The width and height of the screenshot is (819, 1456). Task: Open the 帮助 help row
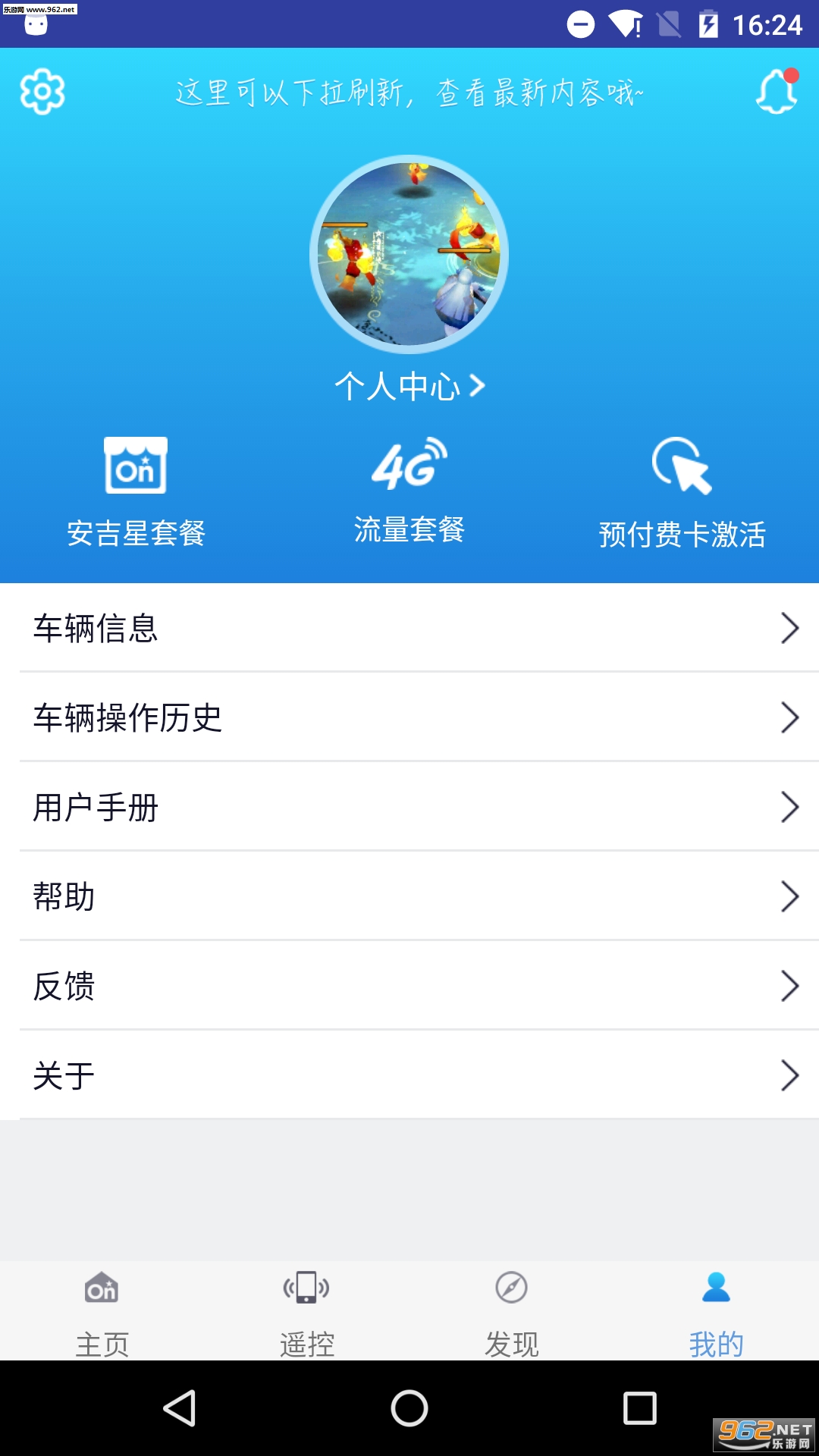coord(409,896)
